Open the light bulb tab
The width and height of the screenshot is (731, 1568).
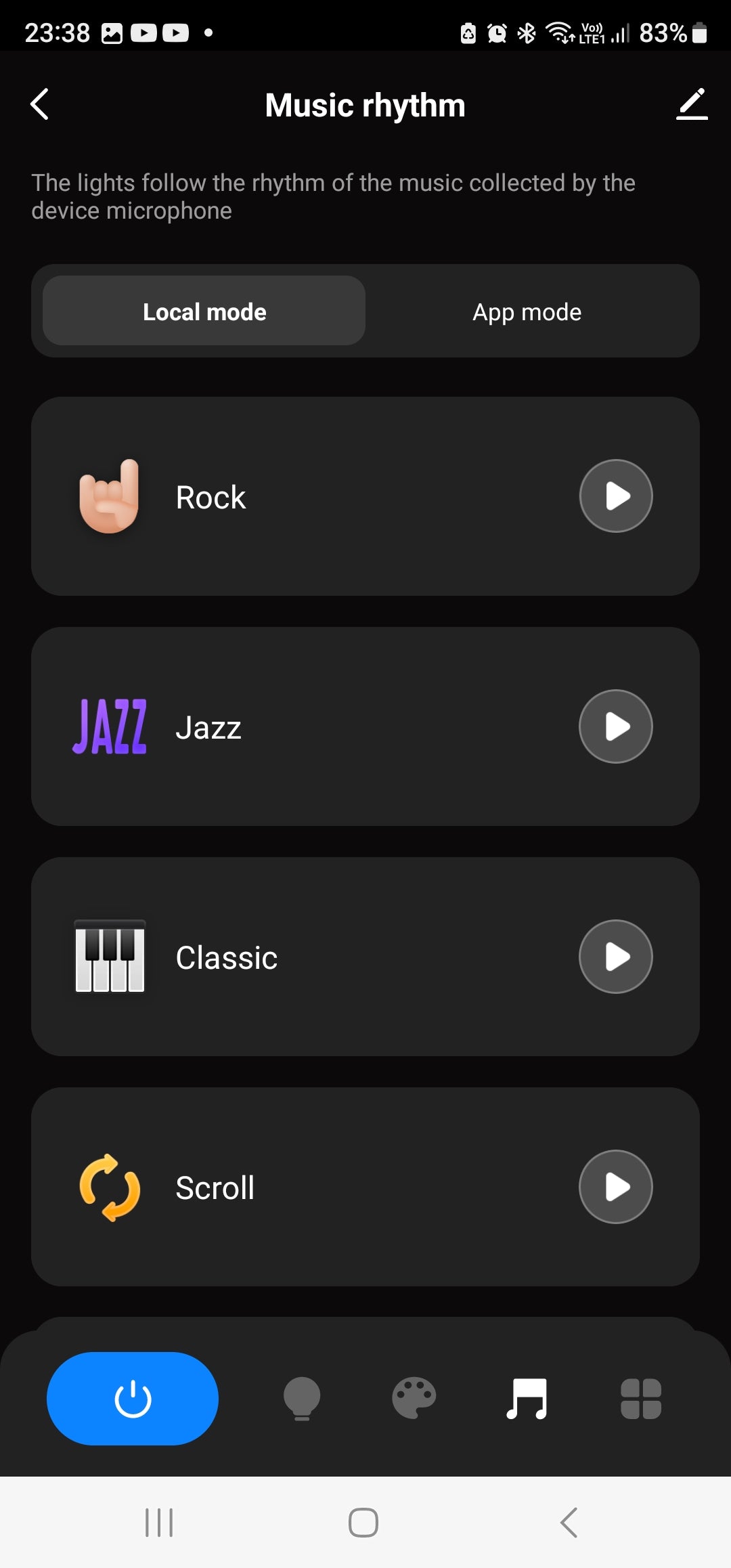[x=302, y=1398]
